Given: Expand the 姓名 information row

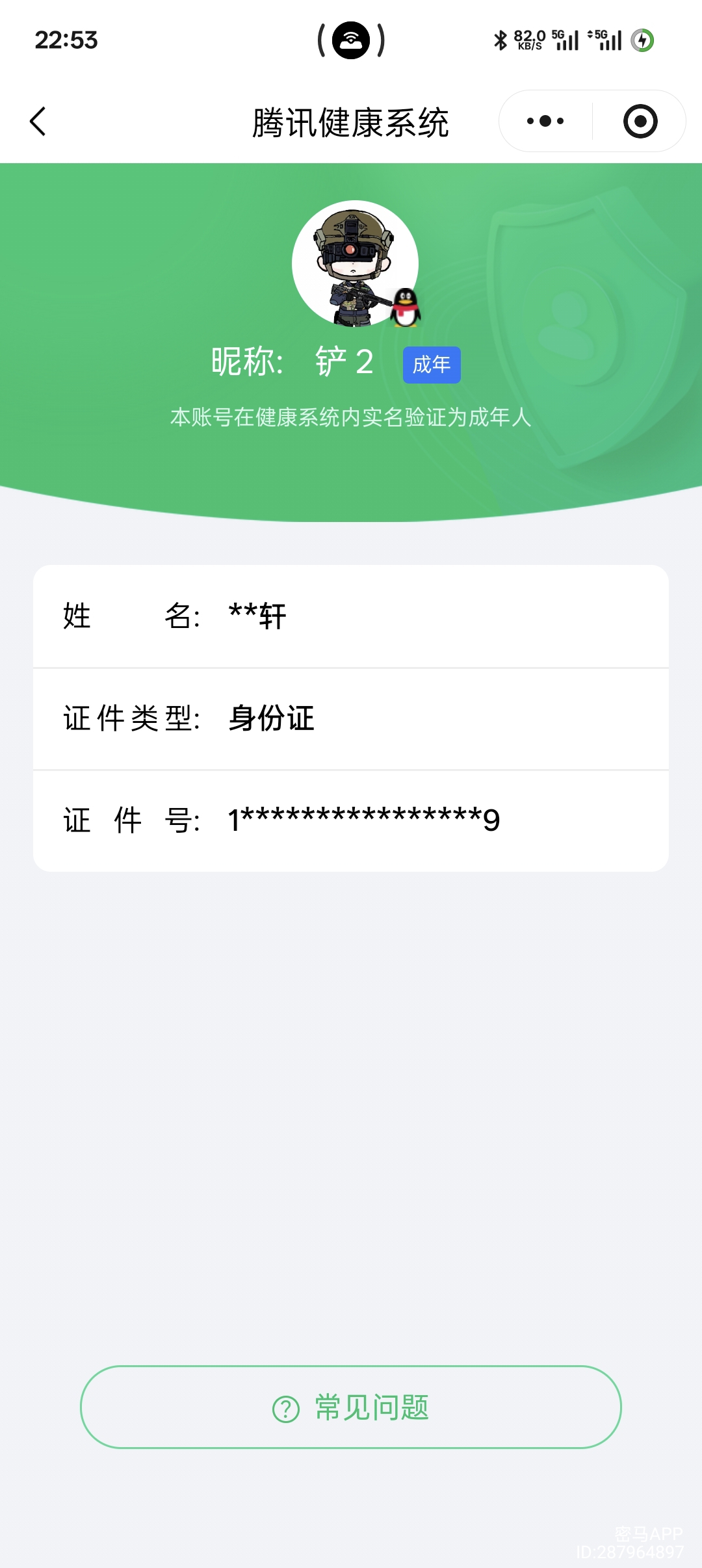Looking at the screenshot, I should [x=351, y=616].
